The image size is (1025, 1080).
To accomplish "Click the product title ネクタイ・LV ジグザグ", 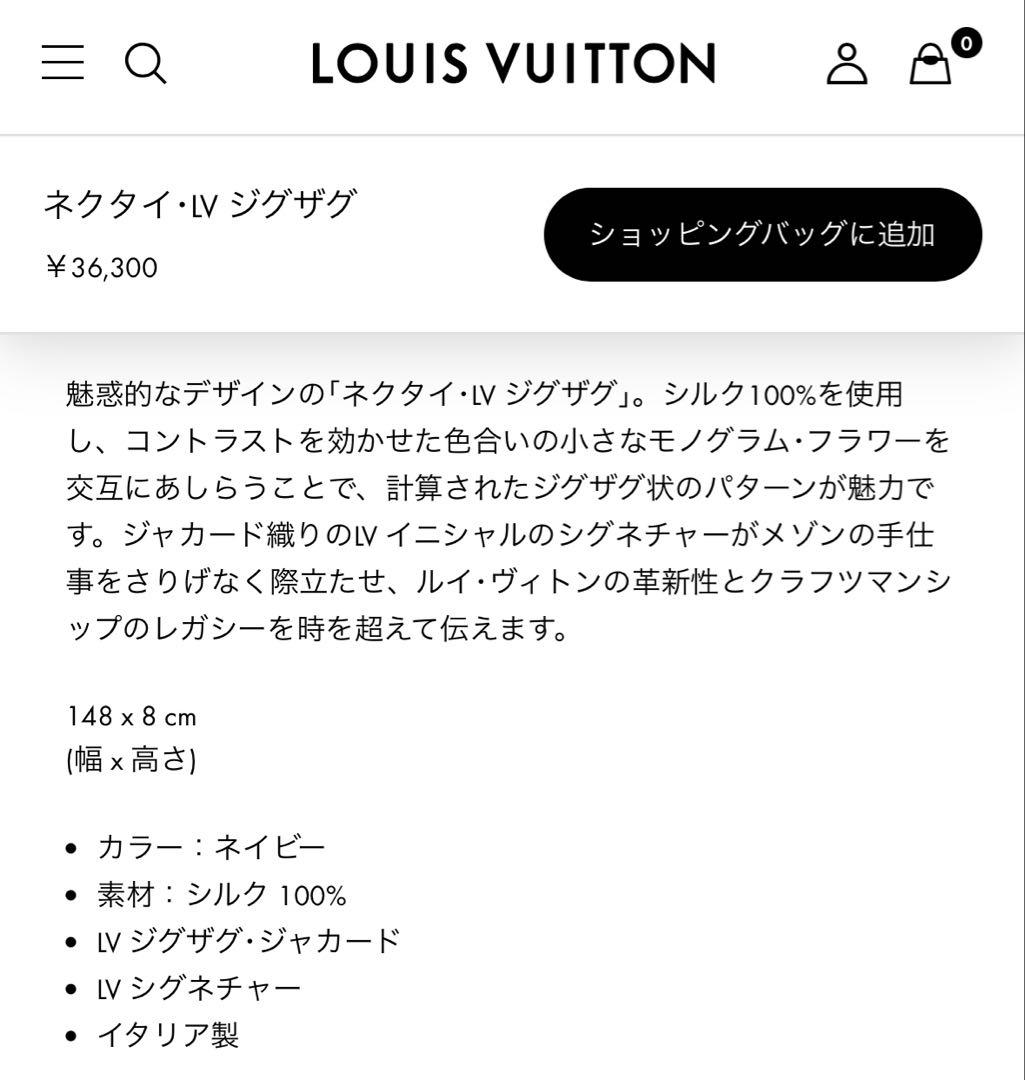I will point(200,203).
